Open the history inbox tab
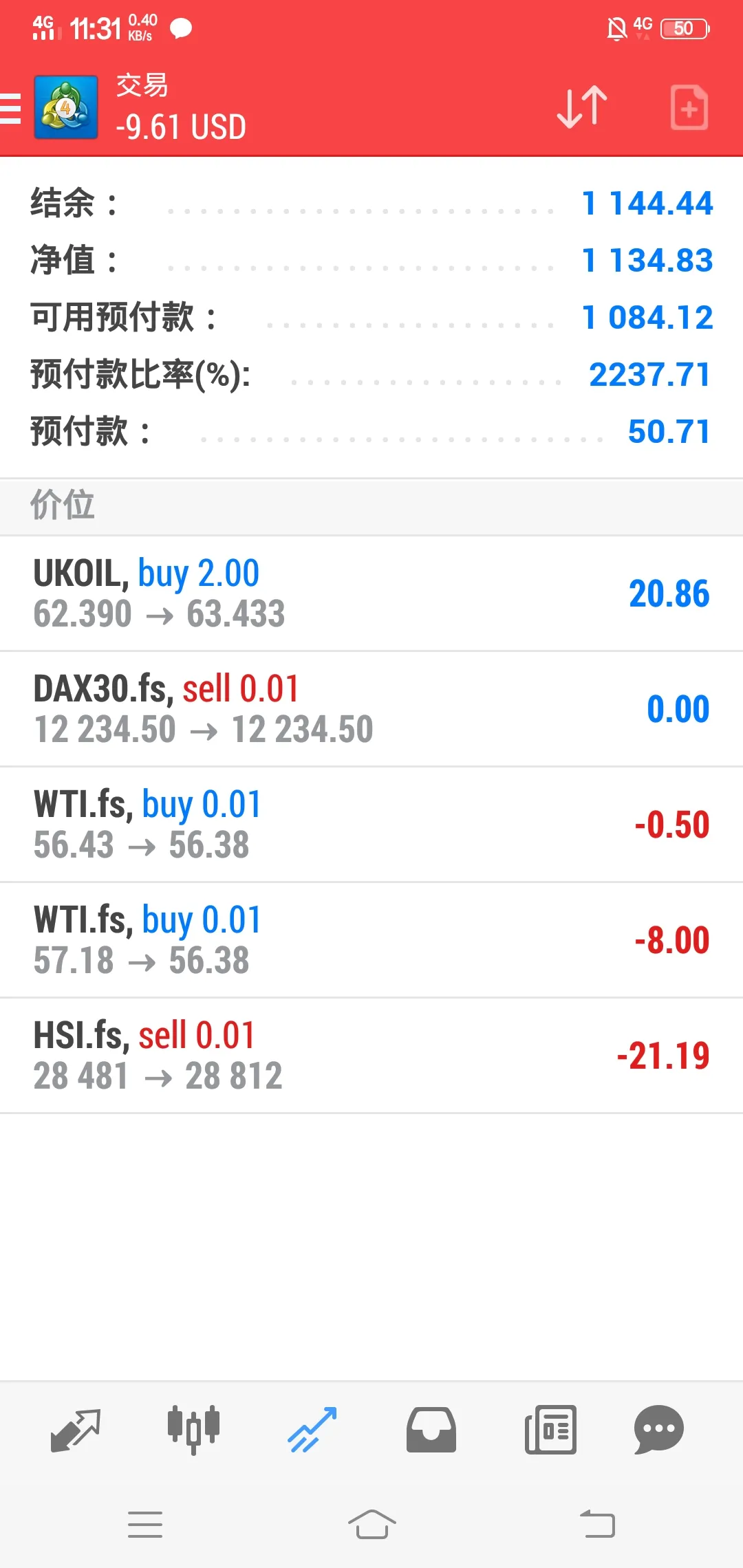This screenshot has height=1568, width=743. [x=431, y=1430]
